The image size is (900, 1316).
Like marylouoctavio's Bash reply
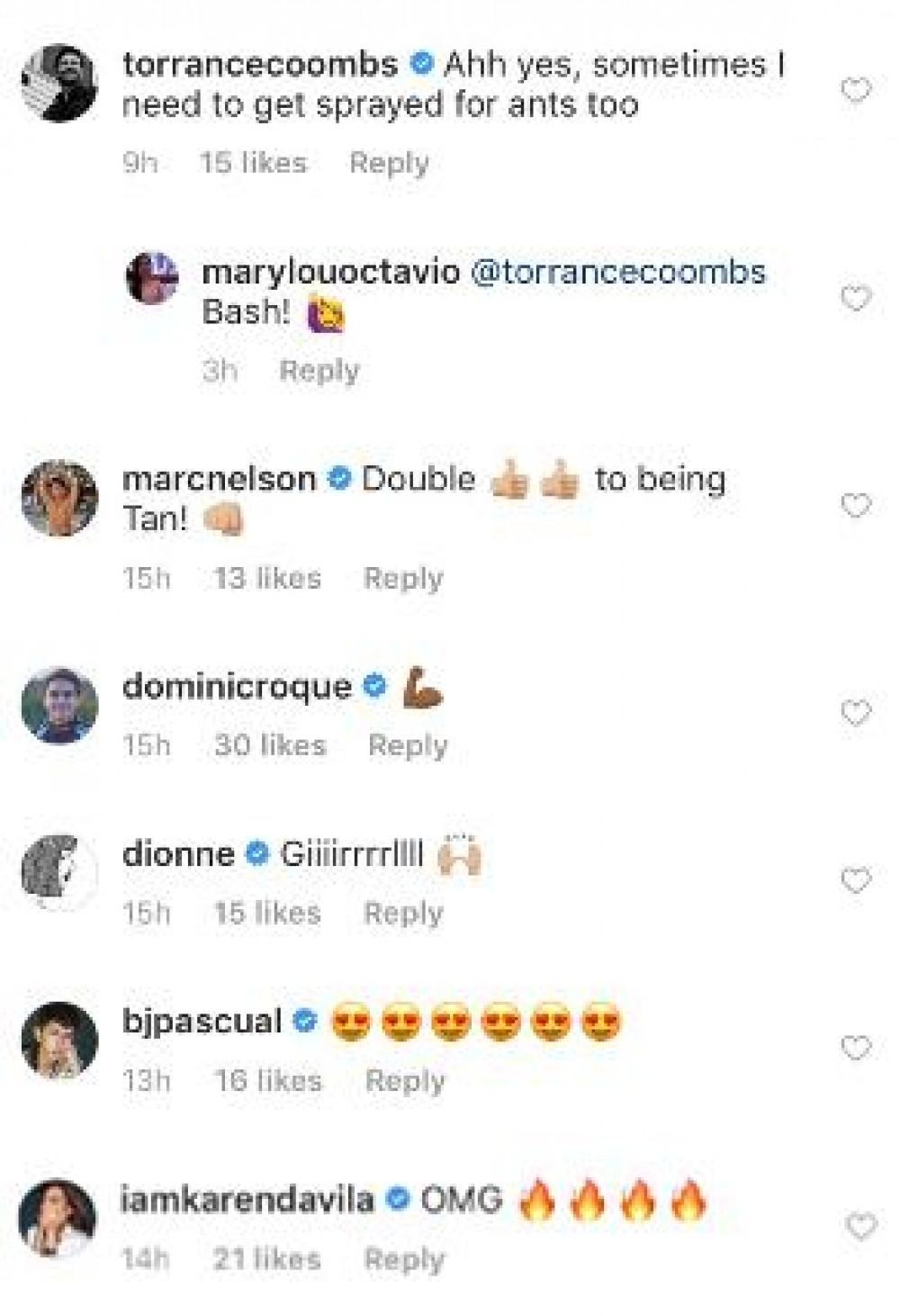point(856,298)
